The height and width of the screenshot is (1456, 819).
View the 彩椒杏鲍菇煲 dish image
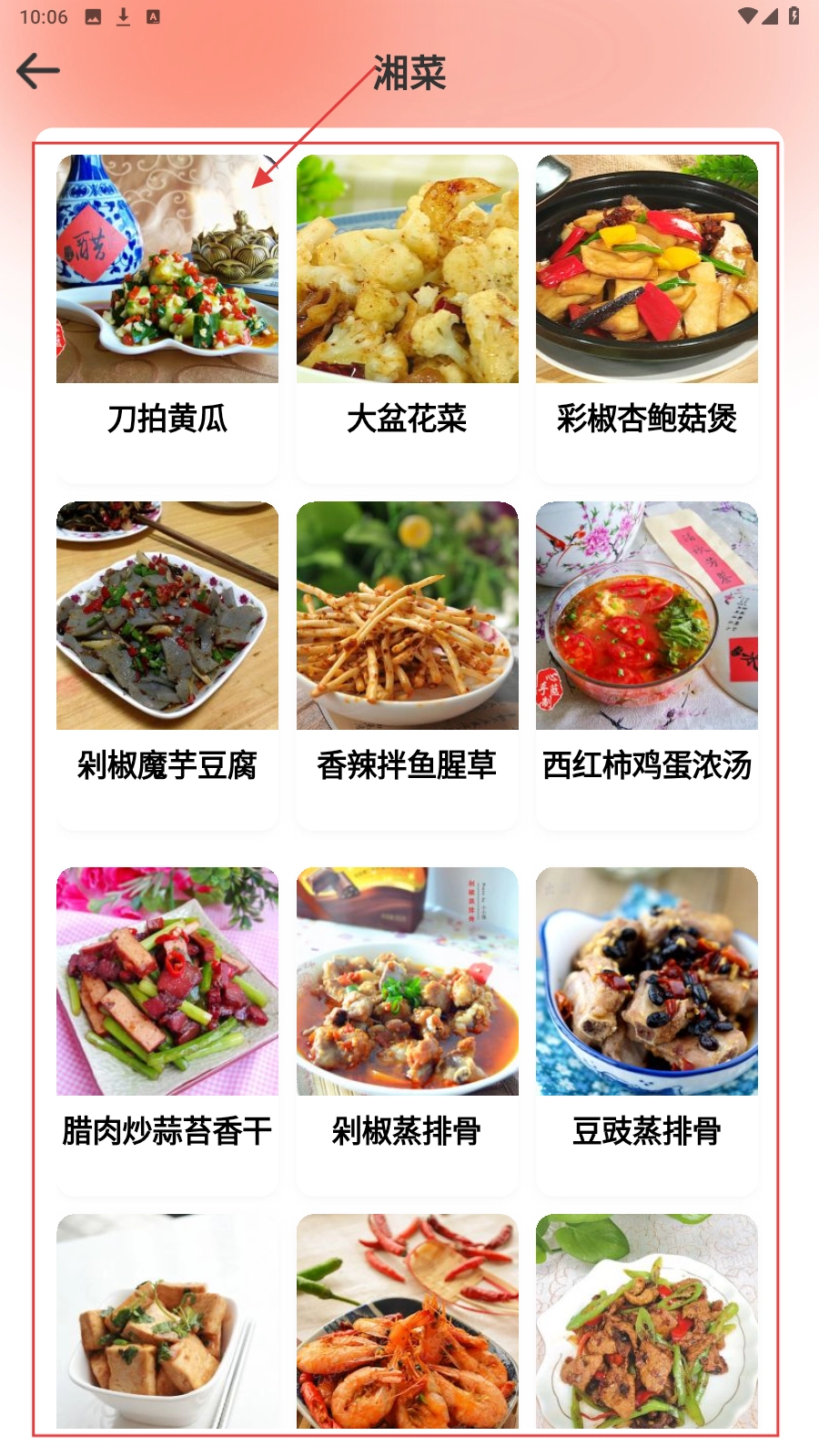pyautogui.click(x=647, y=269)
